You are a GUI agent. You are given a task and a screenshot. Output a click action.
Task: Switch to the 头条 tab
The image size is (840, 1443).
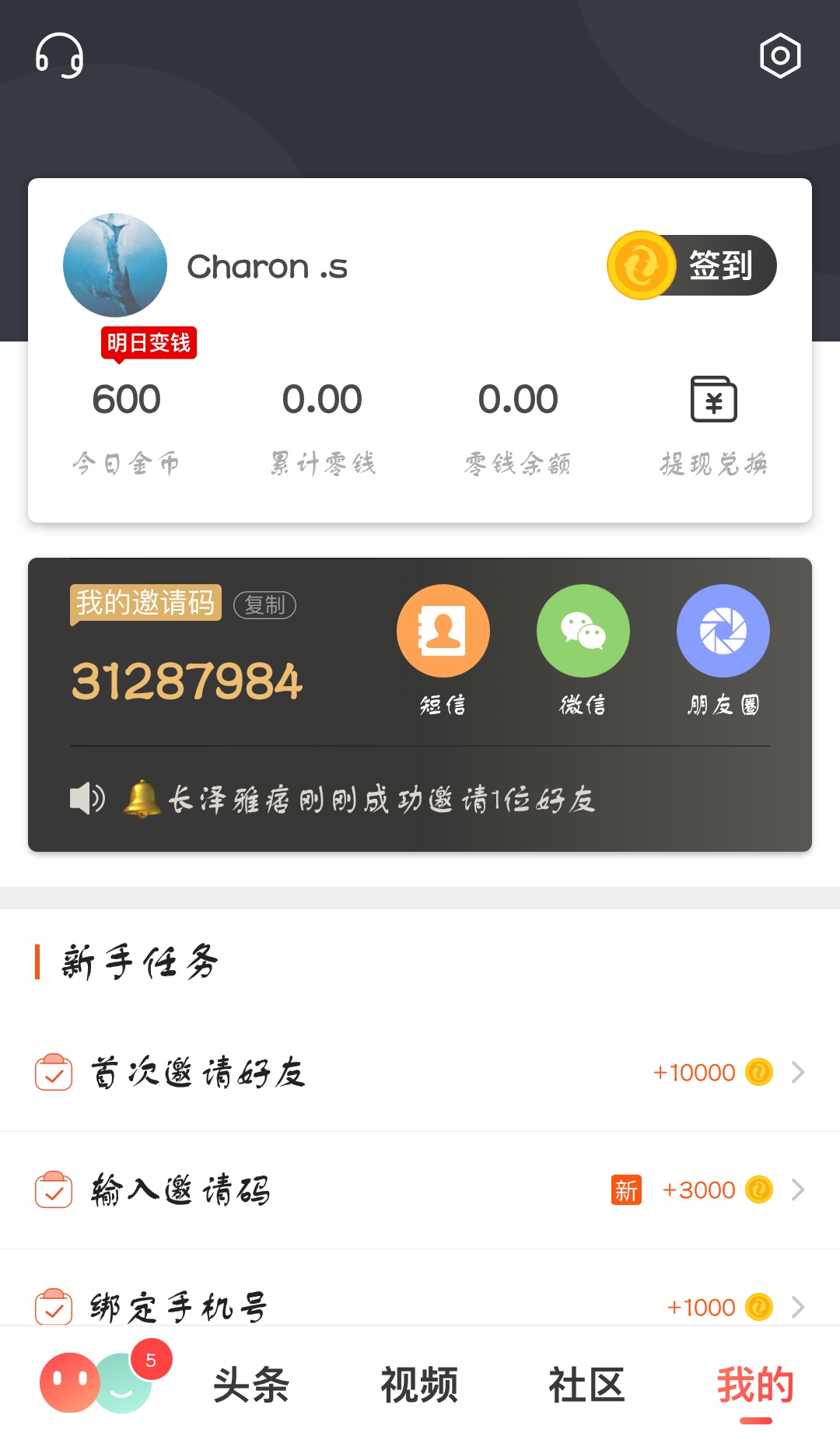pyautogui.click(x=251, y=1385)
